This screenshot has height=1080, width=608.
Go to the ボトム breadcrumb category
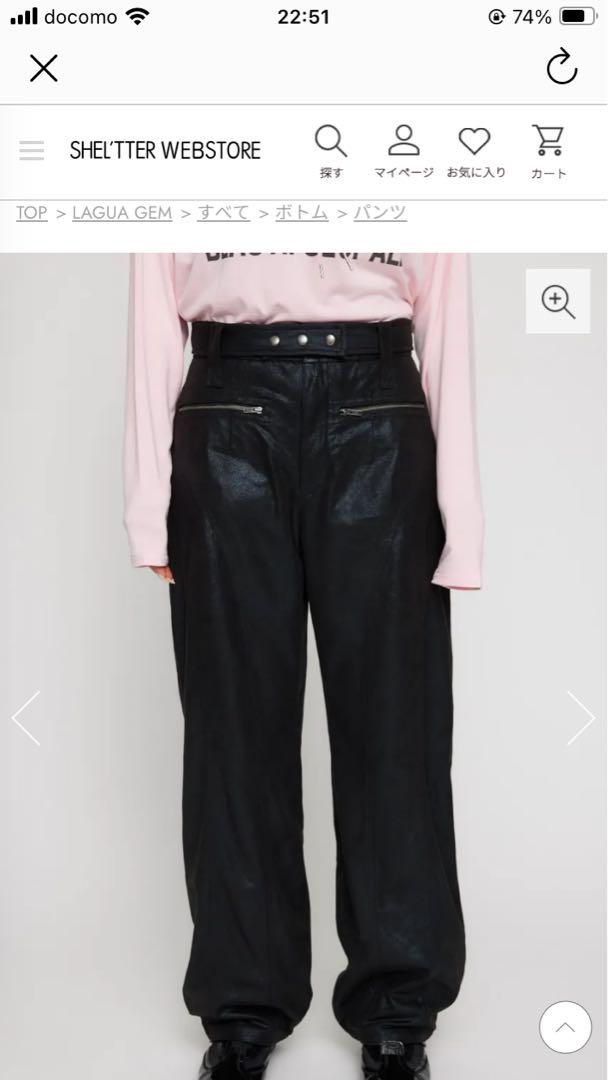coord(301,212)
